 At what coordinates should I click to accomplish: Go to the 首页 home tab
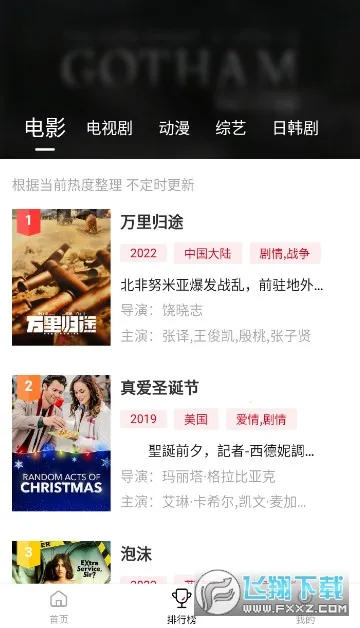[x=59, y=606]
